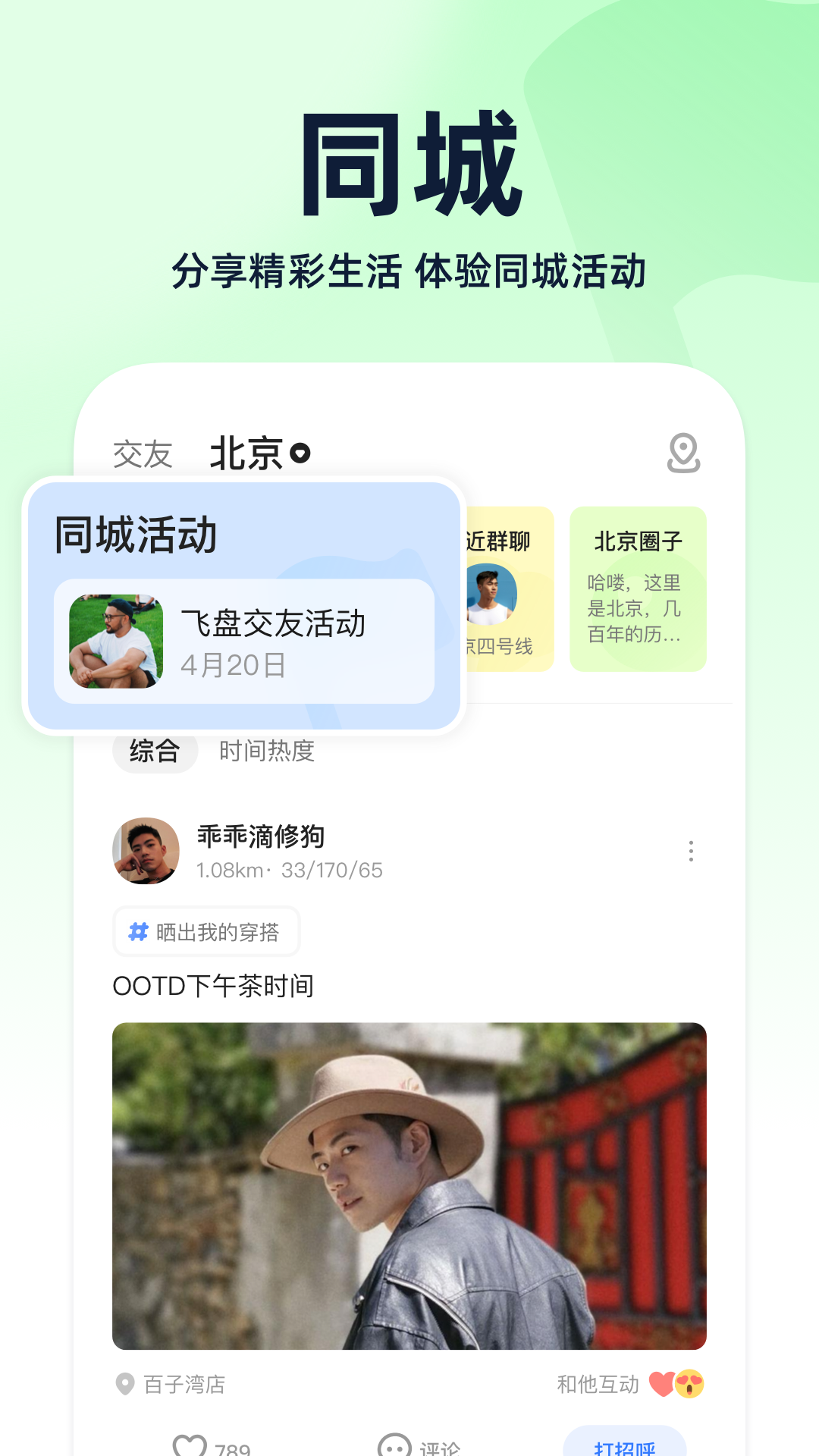This screenshot has height=1456, width=819.
Task: Open the three-dot menu on 乖乖滴修狗's post
Action: (690, 852)
